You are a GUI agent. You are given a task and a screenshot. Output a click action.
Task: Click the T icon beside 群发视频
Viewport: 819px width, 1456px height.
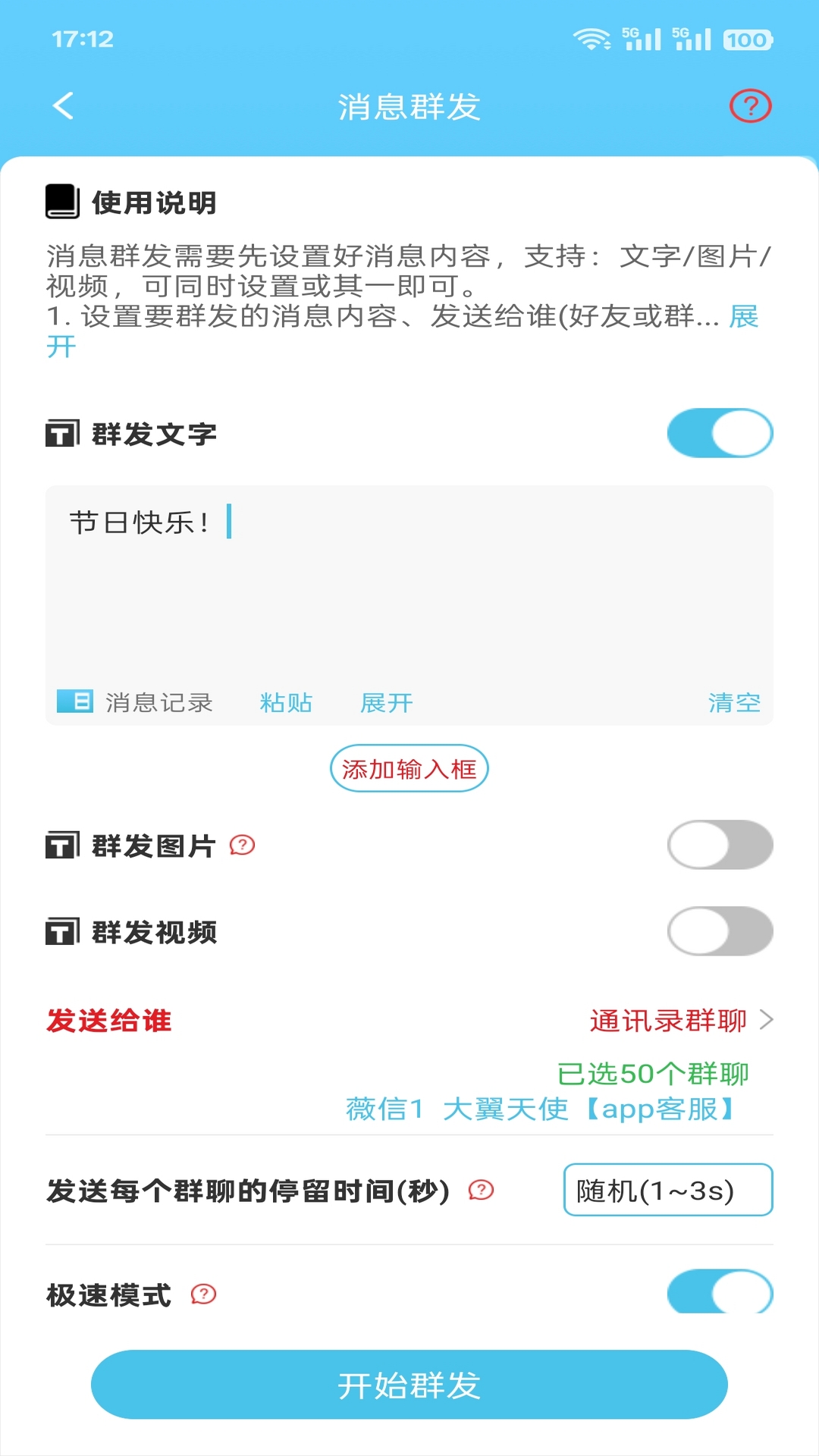tap(64, 932)
